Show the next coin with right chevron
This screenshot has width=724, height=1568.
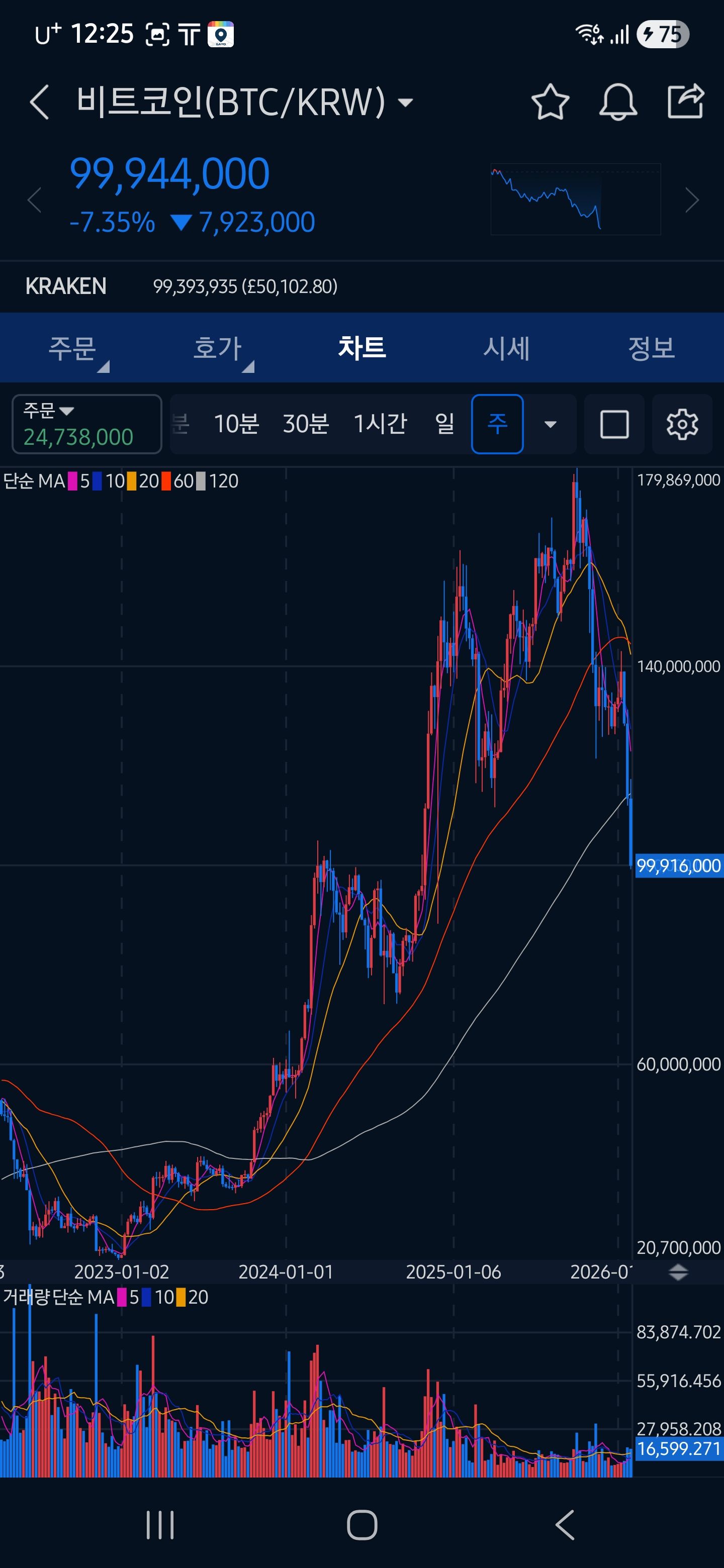(x=691, y=200)
